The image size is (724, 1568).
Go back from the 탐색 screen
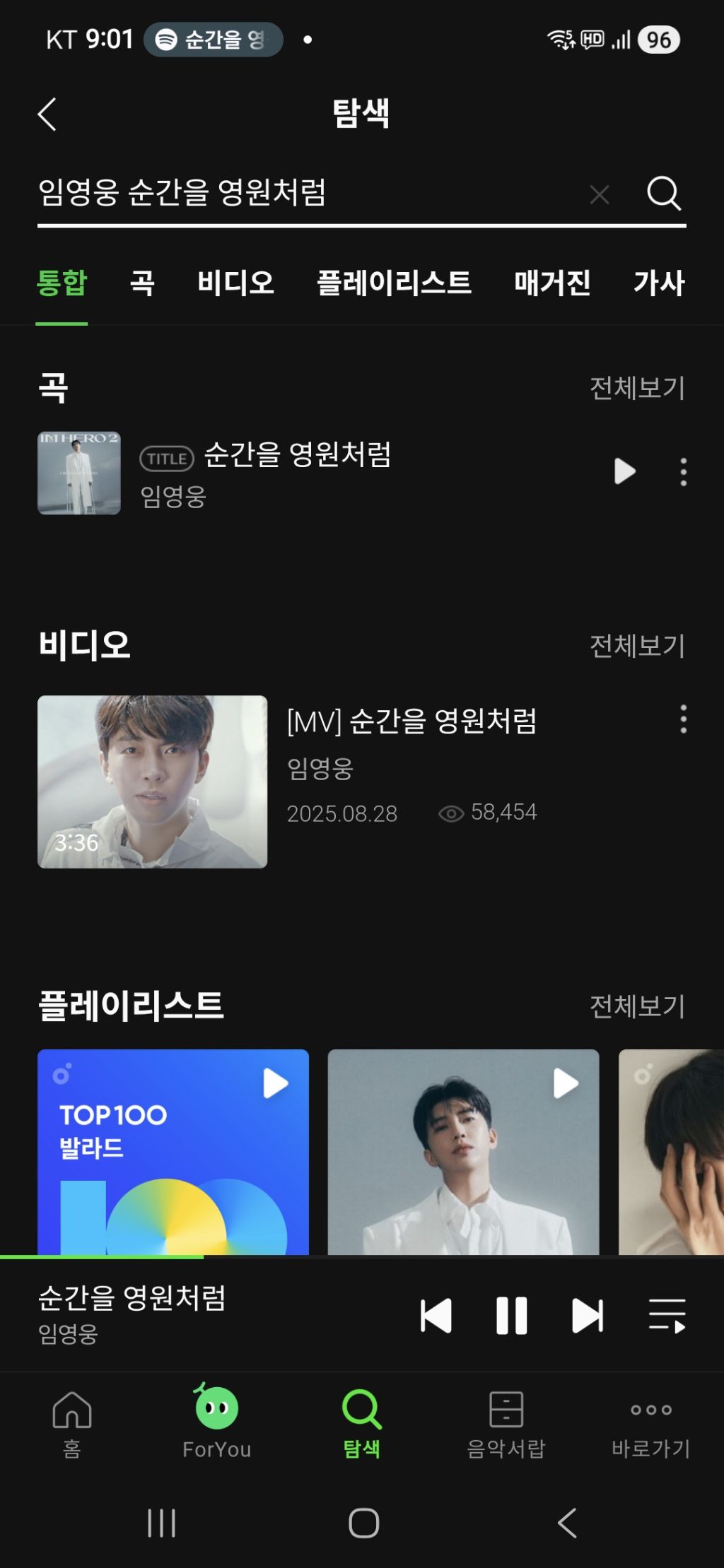(x=47, y=114)
